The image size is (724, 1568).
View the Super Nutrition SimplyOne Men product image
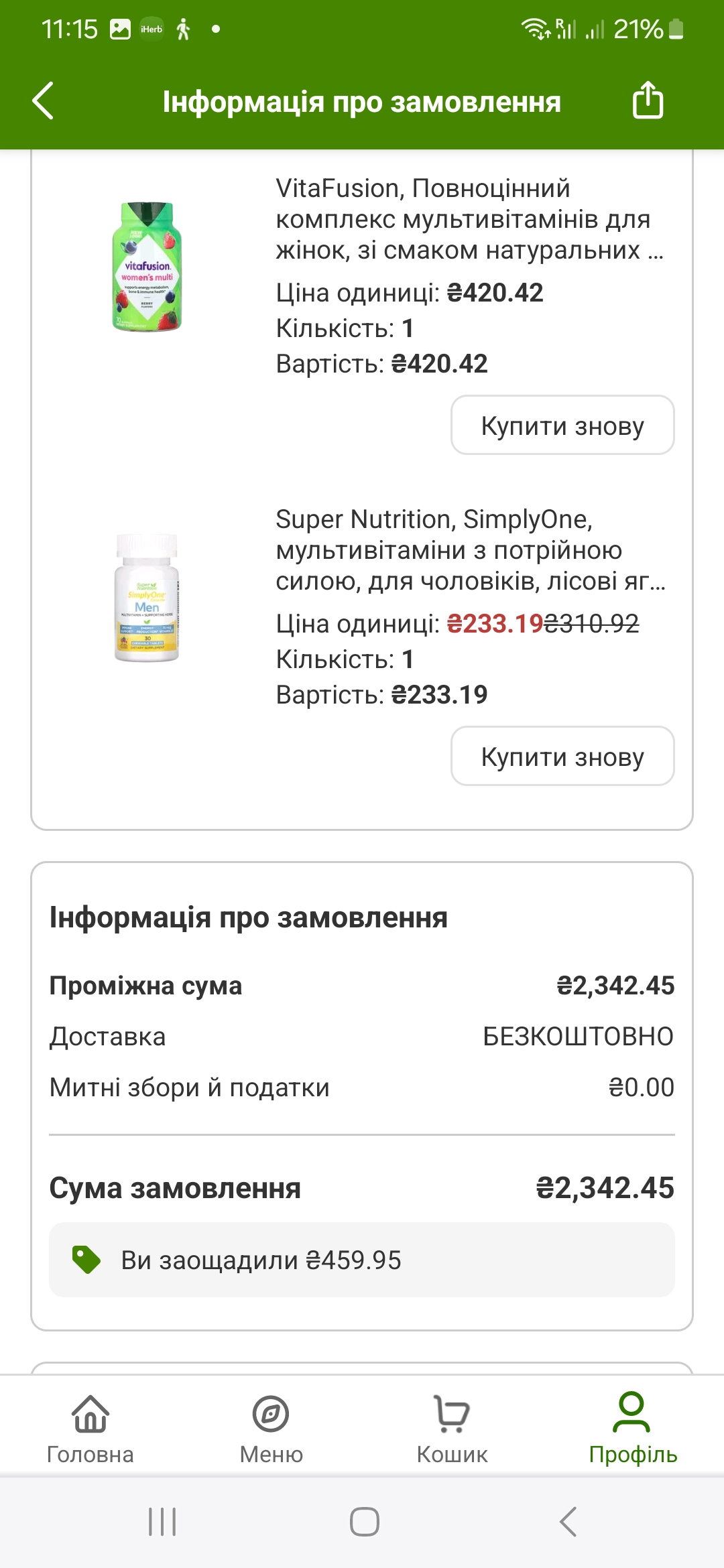click(147, 598)
